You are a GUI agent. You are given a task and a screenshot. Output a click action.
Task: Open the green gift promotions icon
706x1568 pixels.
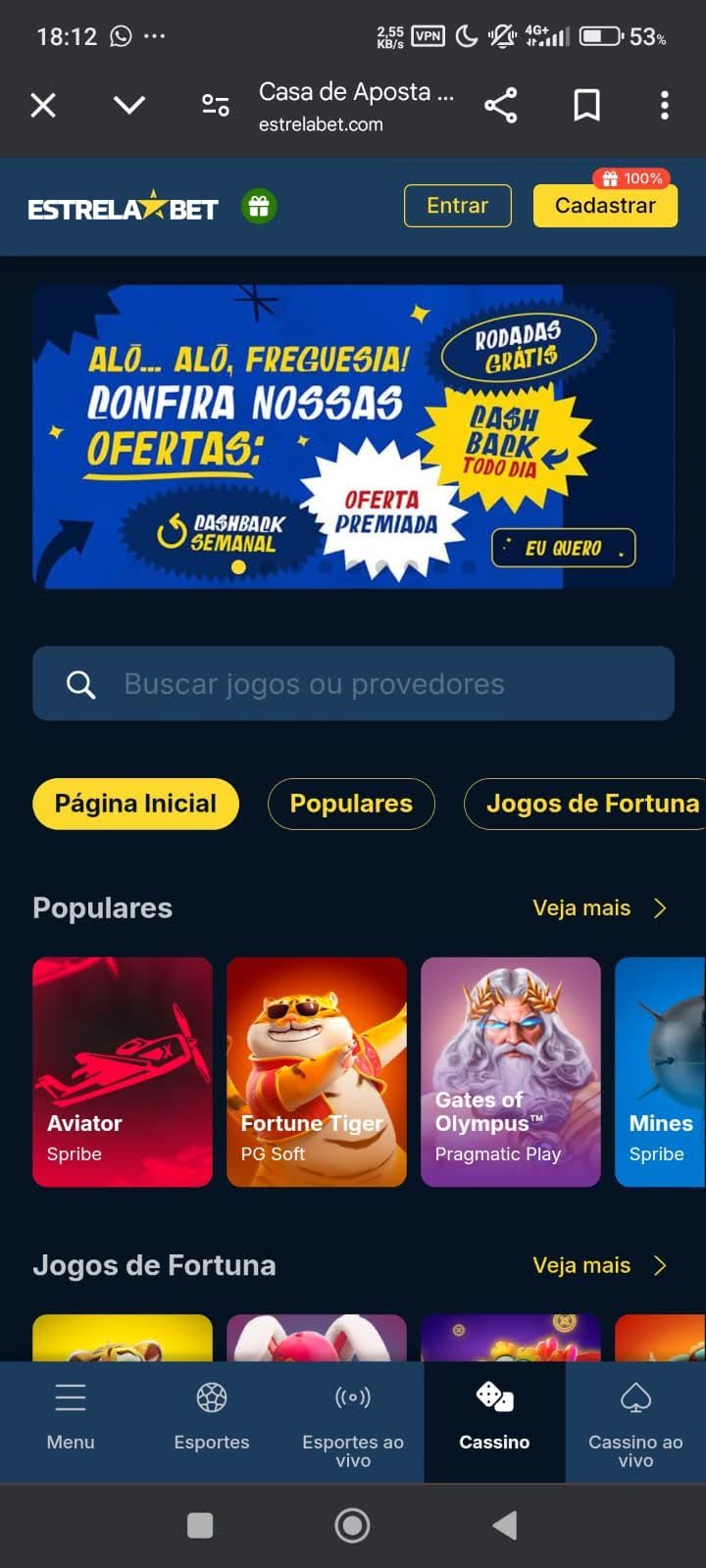pyautogui.click(x=259, y=207)
